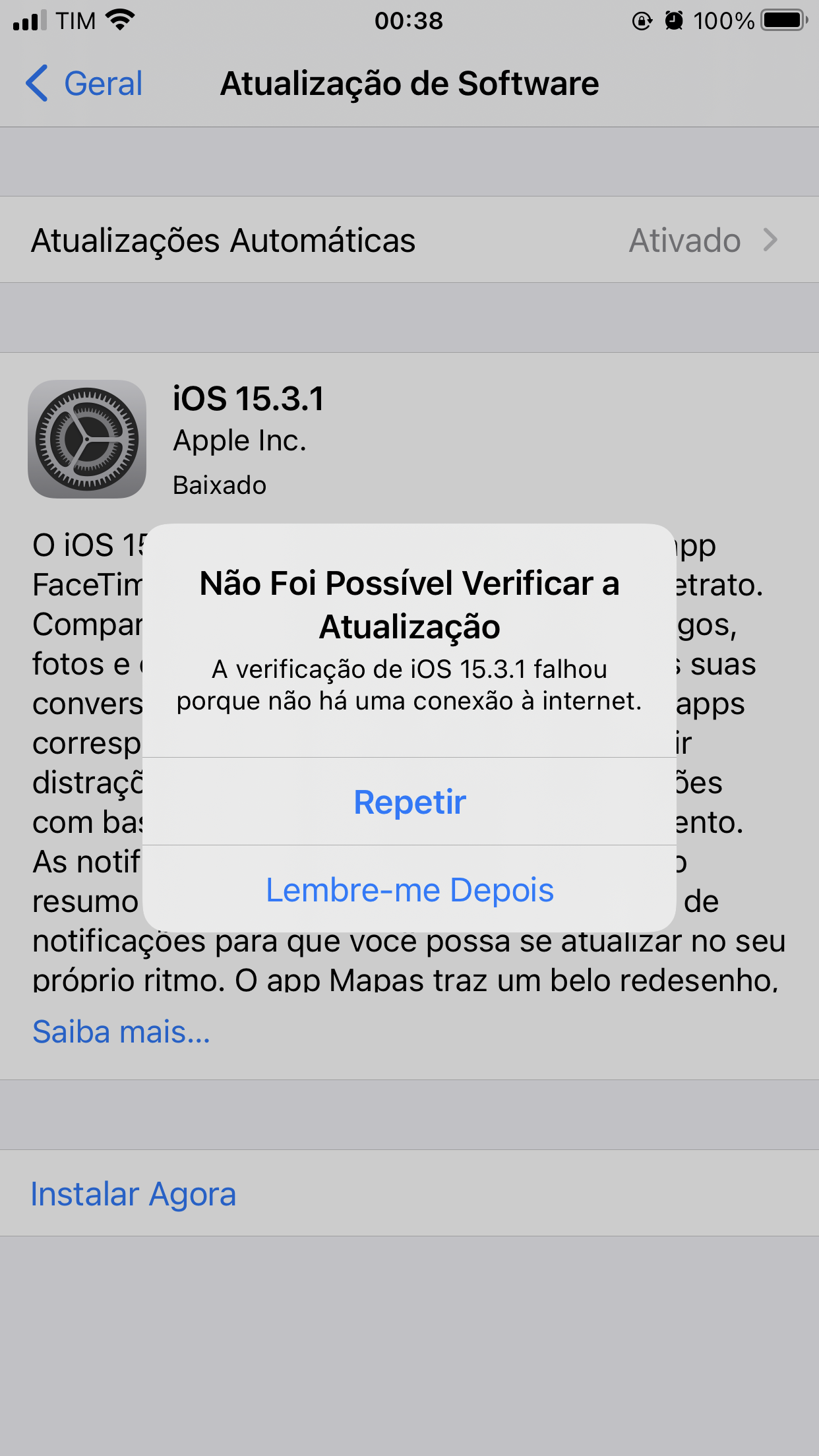This screenshot has width=819, height=1456.
Task: Go back to Geral settings
Action: [84, 84]
